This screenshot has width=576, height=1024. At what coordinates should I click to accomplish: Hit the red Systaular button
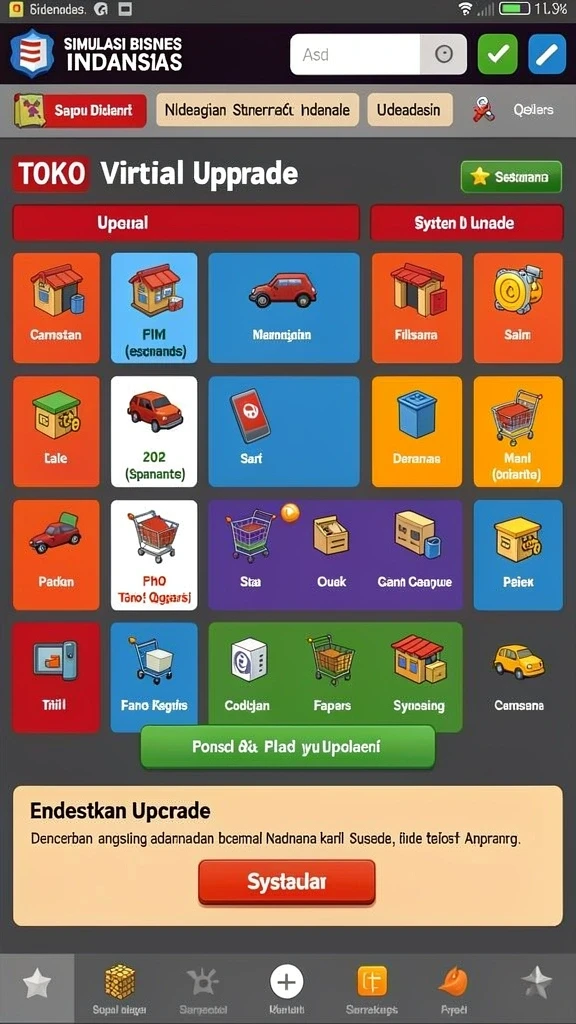(287, 882)
